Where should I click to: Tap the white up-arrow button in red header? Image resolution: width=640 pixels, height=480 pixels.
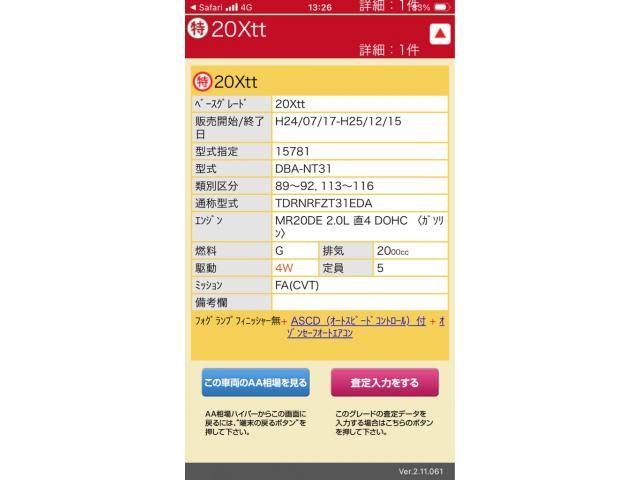point(440,34)
